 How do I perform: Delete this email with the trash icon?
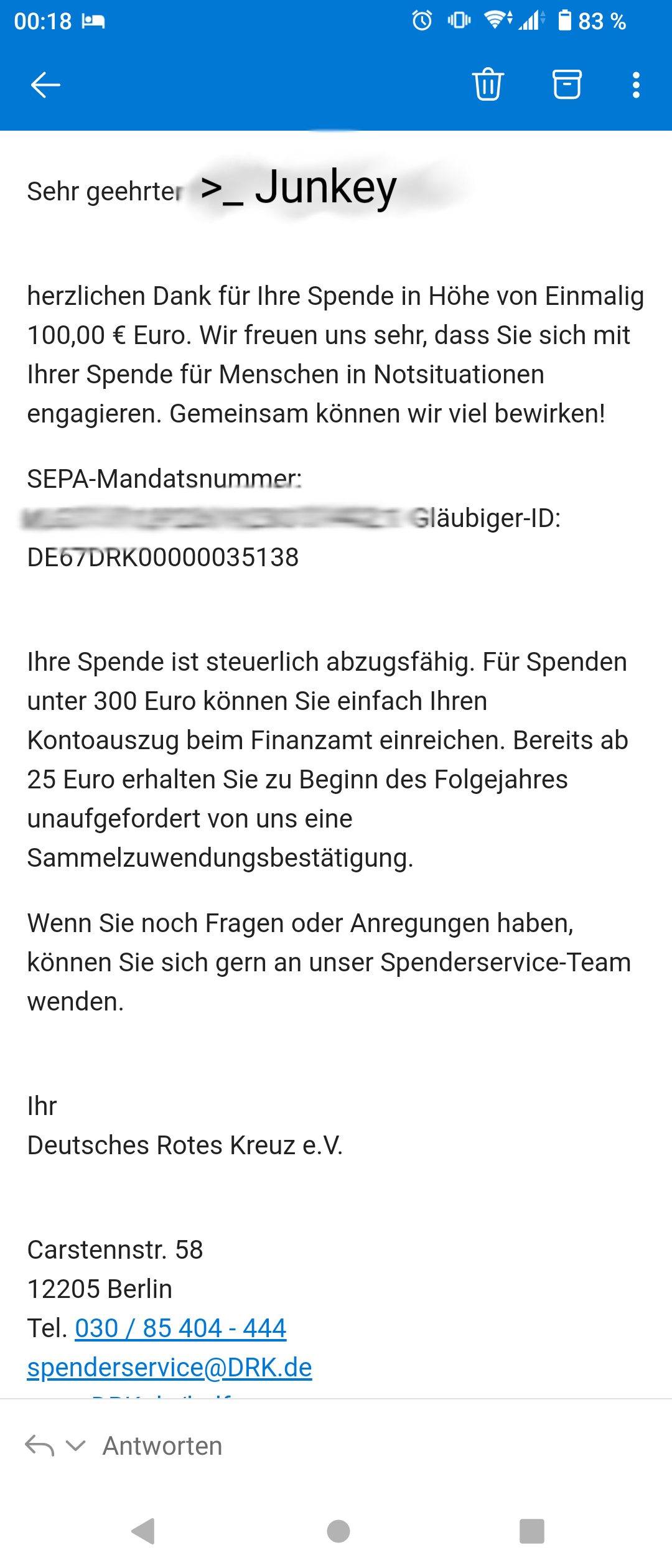pos(488,85)
